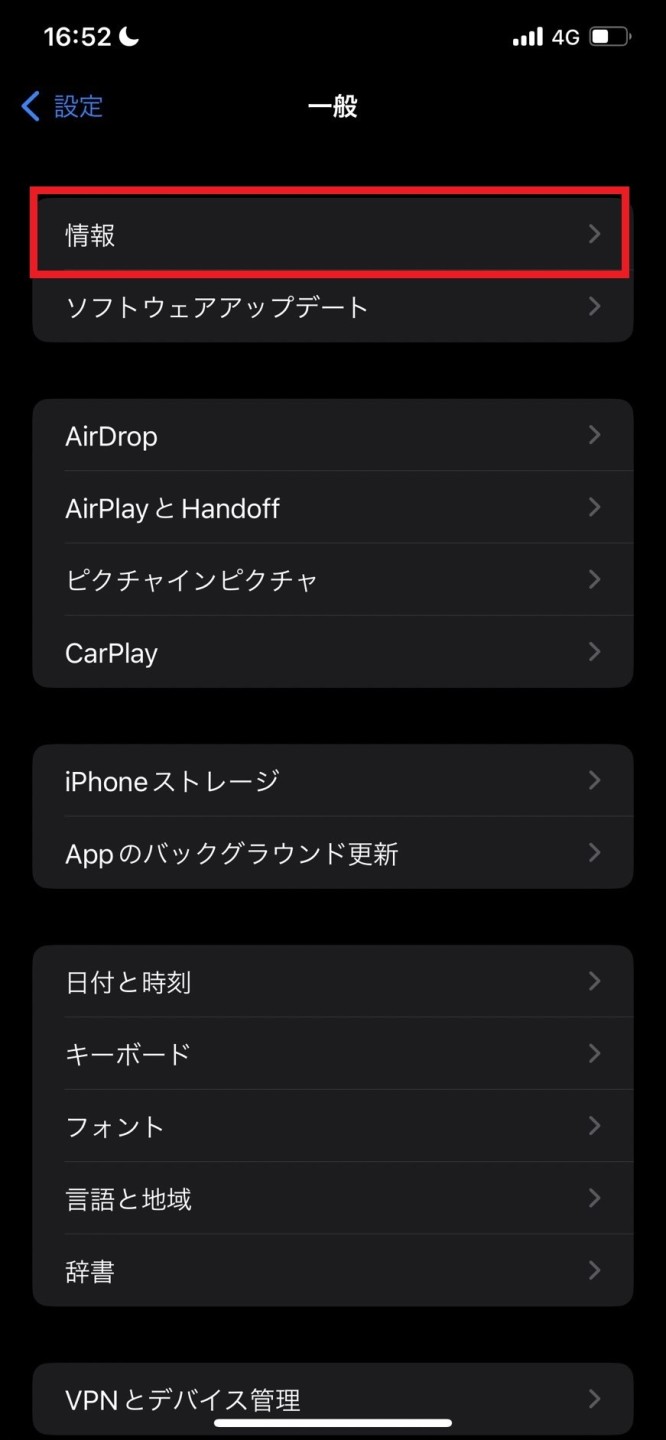Open キーボード settings
The height and width of the screenshot is (1440, 666).
pos(332,1054)
